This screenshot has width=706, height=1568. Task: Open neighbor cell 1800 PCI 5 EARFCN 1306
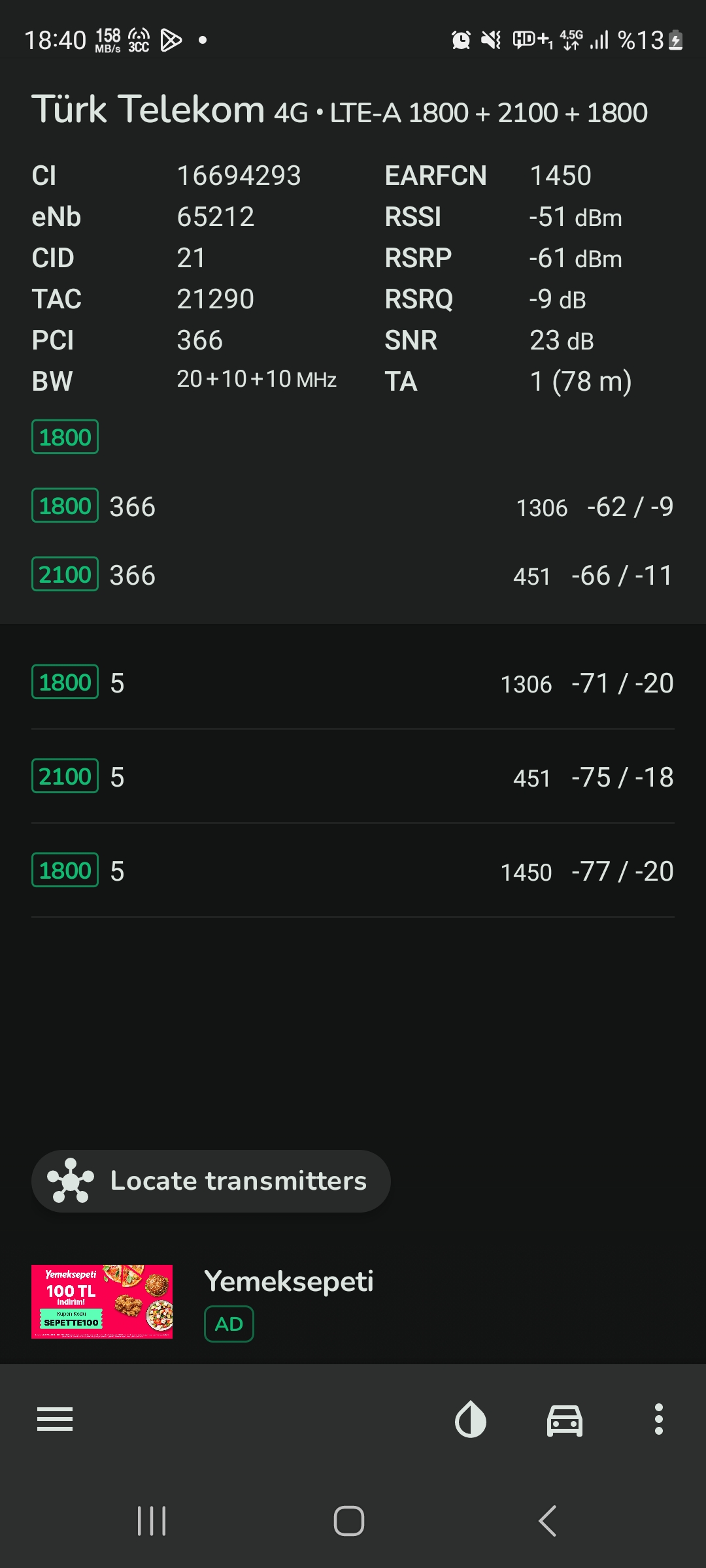click(353, 683)
